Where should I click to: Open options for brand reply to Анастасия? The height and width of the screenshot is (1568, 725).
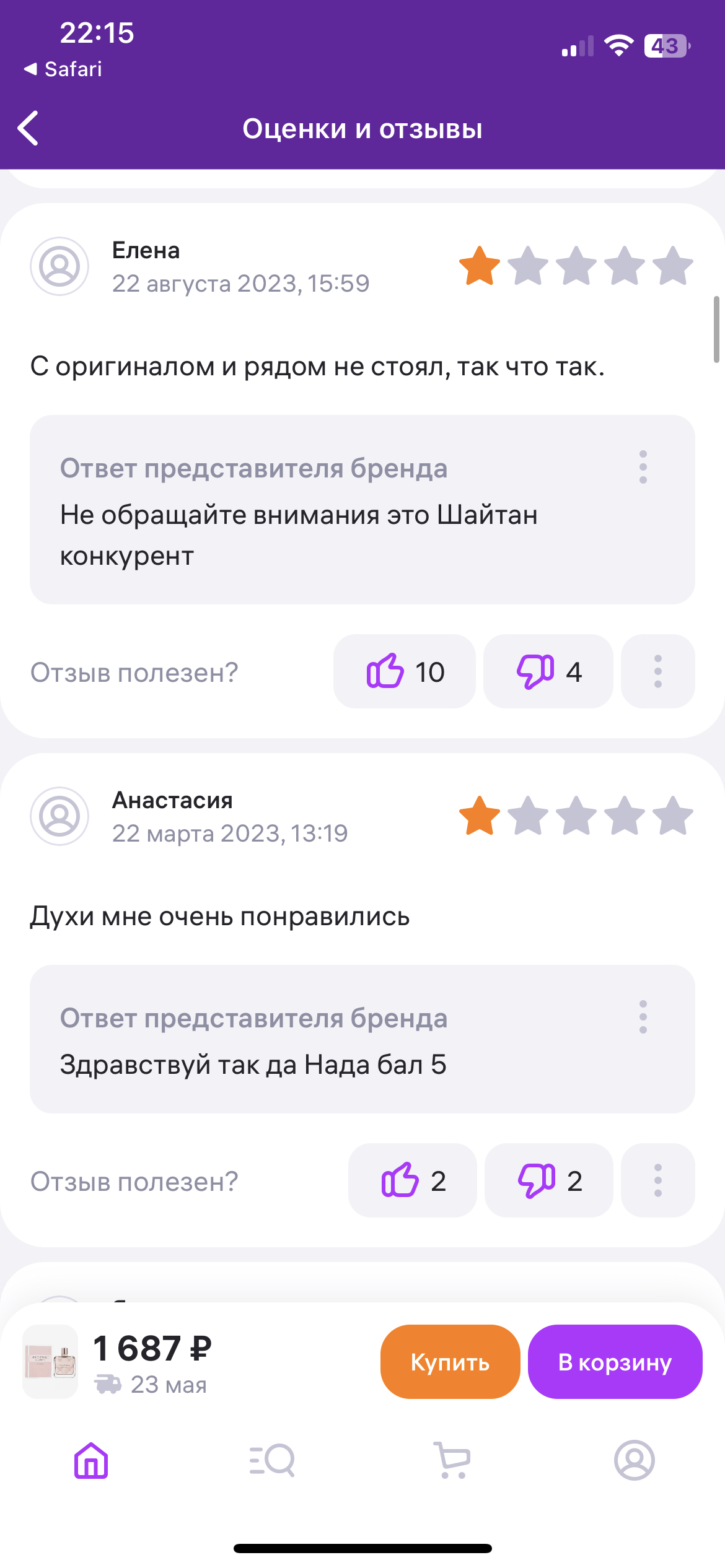click(643, 1017)
